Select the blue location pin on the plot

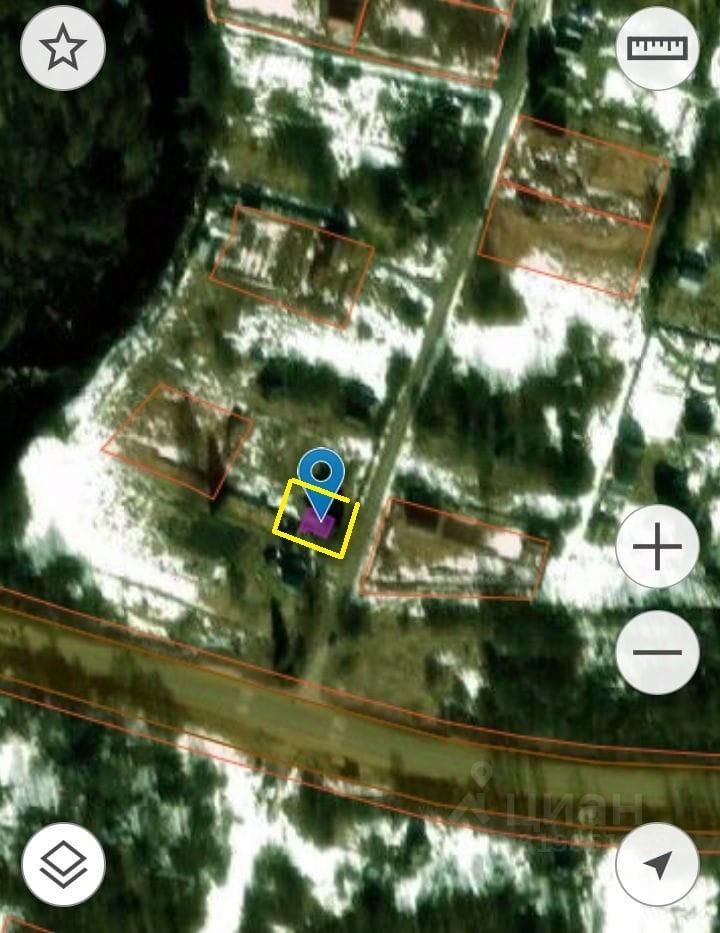[x=321, y=474]
